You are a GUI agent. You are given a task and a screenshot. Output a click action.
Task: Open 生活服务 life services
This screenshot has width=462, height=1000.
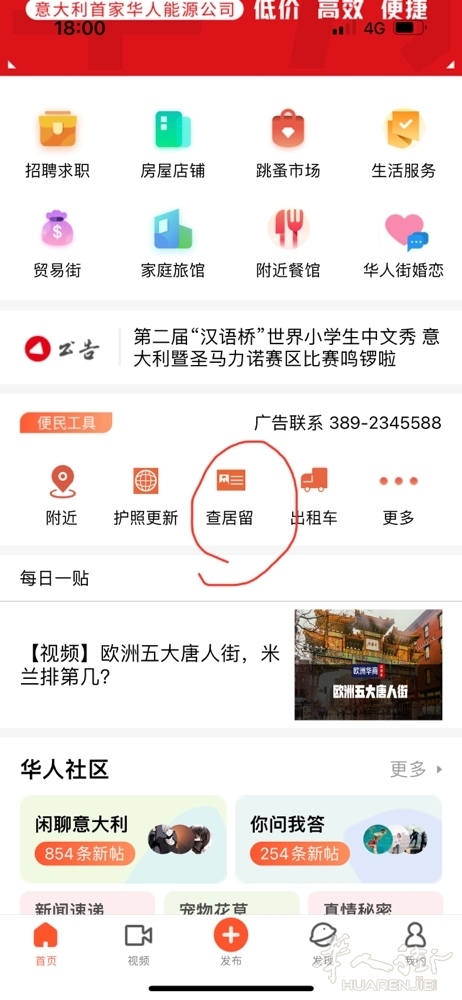(x=403, y=145)
